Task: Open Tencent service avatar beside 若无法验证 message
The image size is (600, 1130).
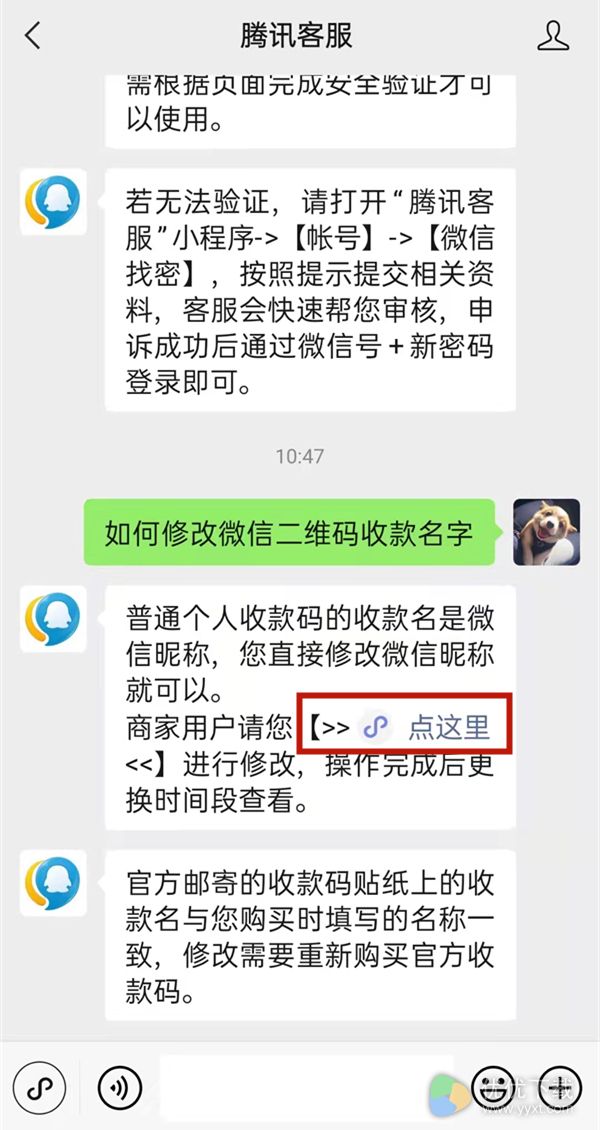Action: pos(52,201)
